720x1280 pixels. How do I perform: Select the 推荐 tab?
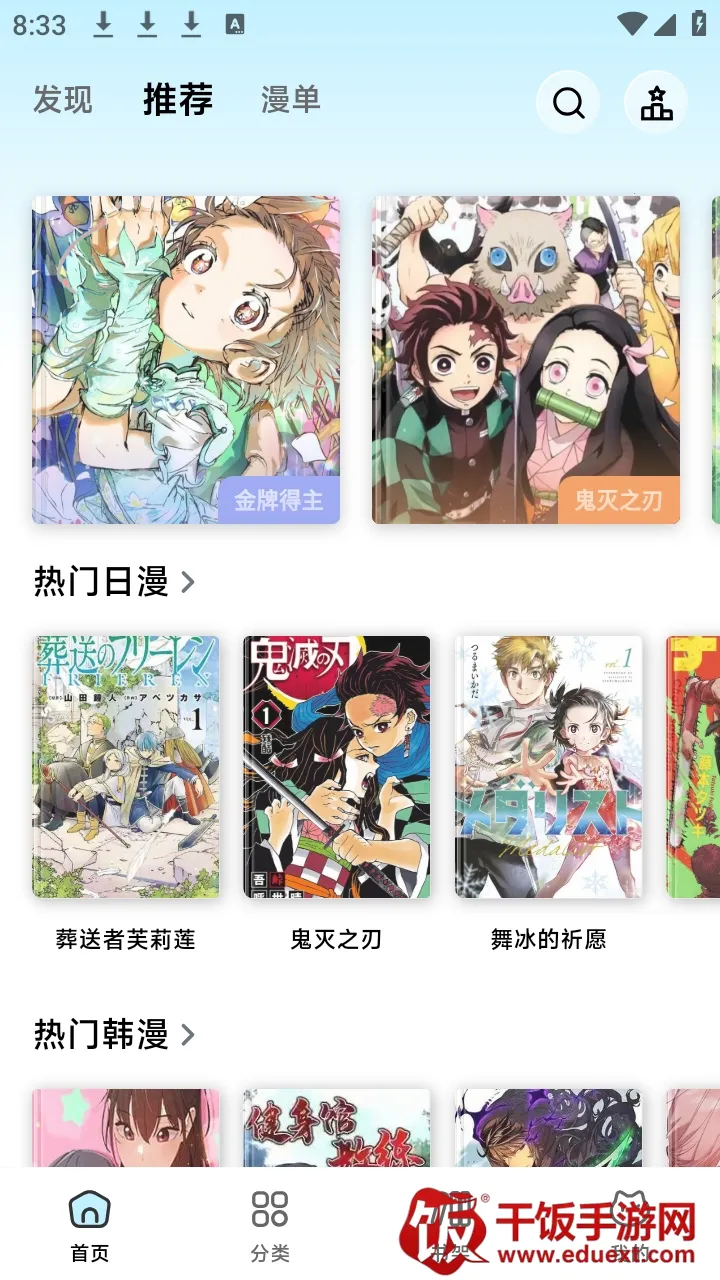click(x=178, y=99)
